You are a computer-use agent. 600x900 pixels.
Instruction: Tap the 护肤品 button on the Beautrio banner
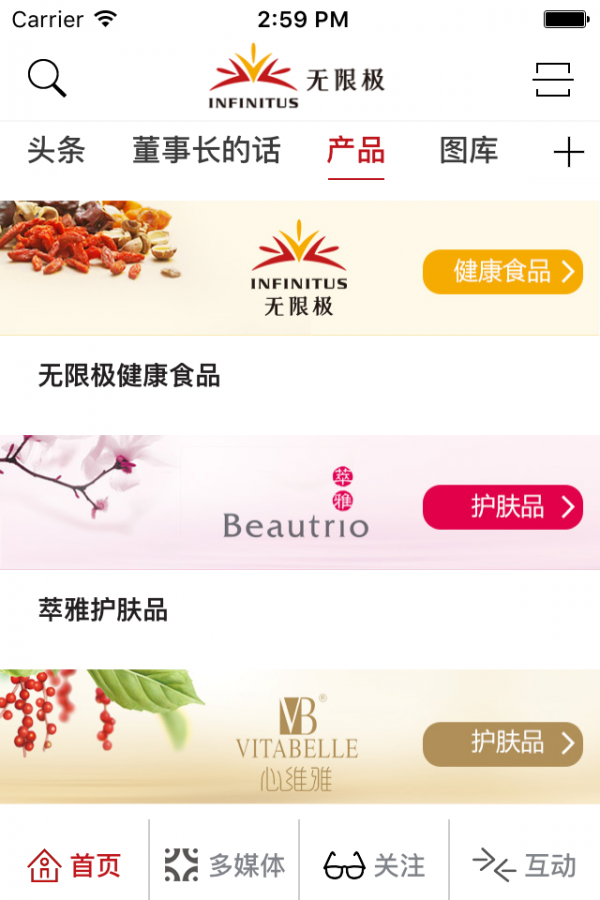click(x=502, y=507)
